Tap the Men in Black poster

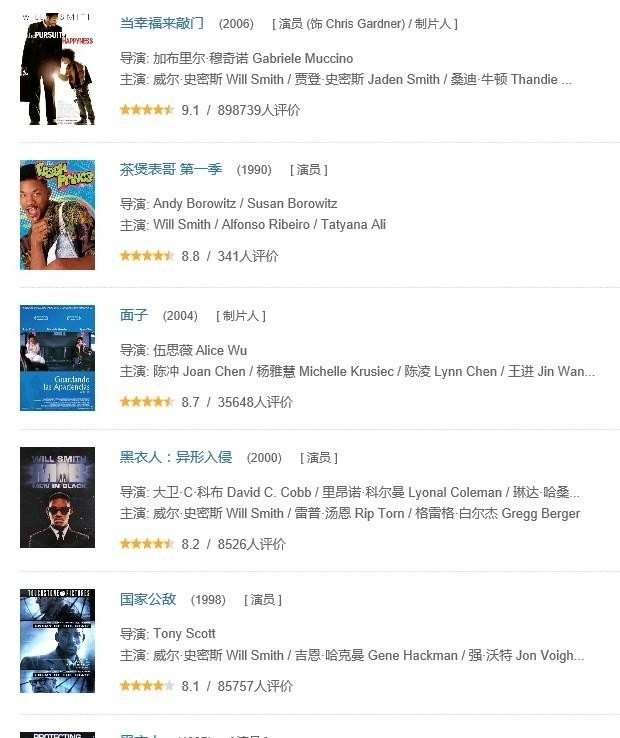(x=57, y=497)
